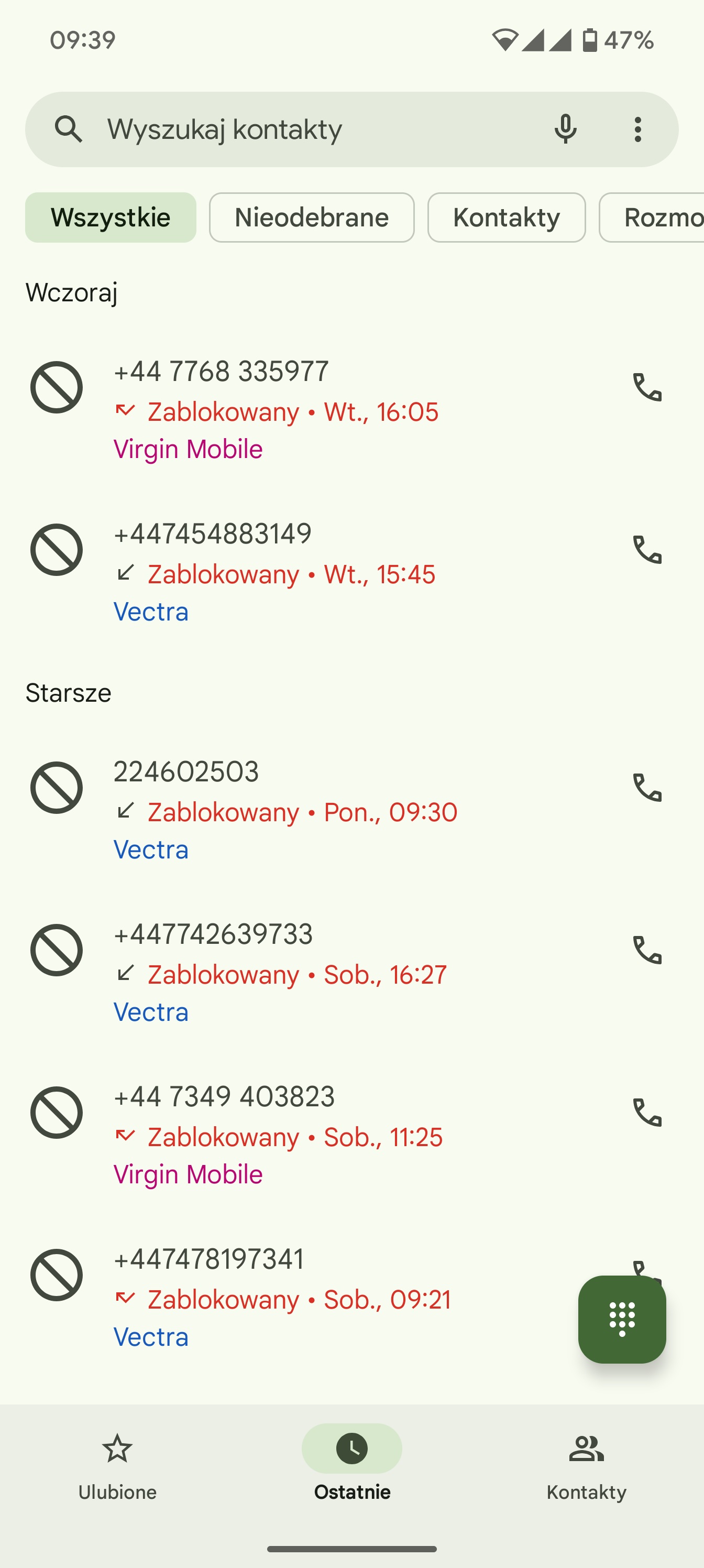
Task: Dial 224602503 using its phone icon
Action: click(x=647, y=788)
